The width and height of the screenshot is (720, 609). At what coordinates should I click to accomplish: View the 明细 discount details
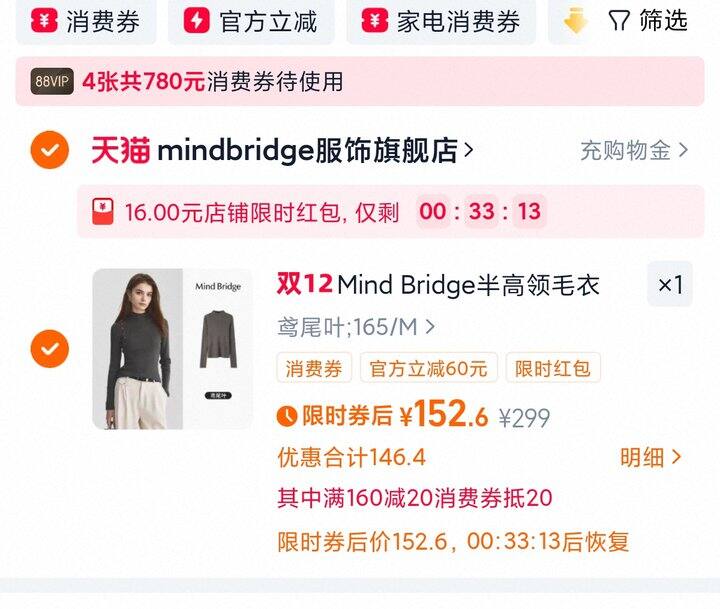click(650, 458)
